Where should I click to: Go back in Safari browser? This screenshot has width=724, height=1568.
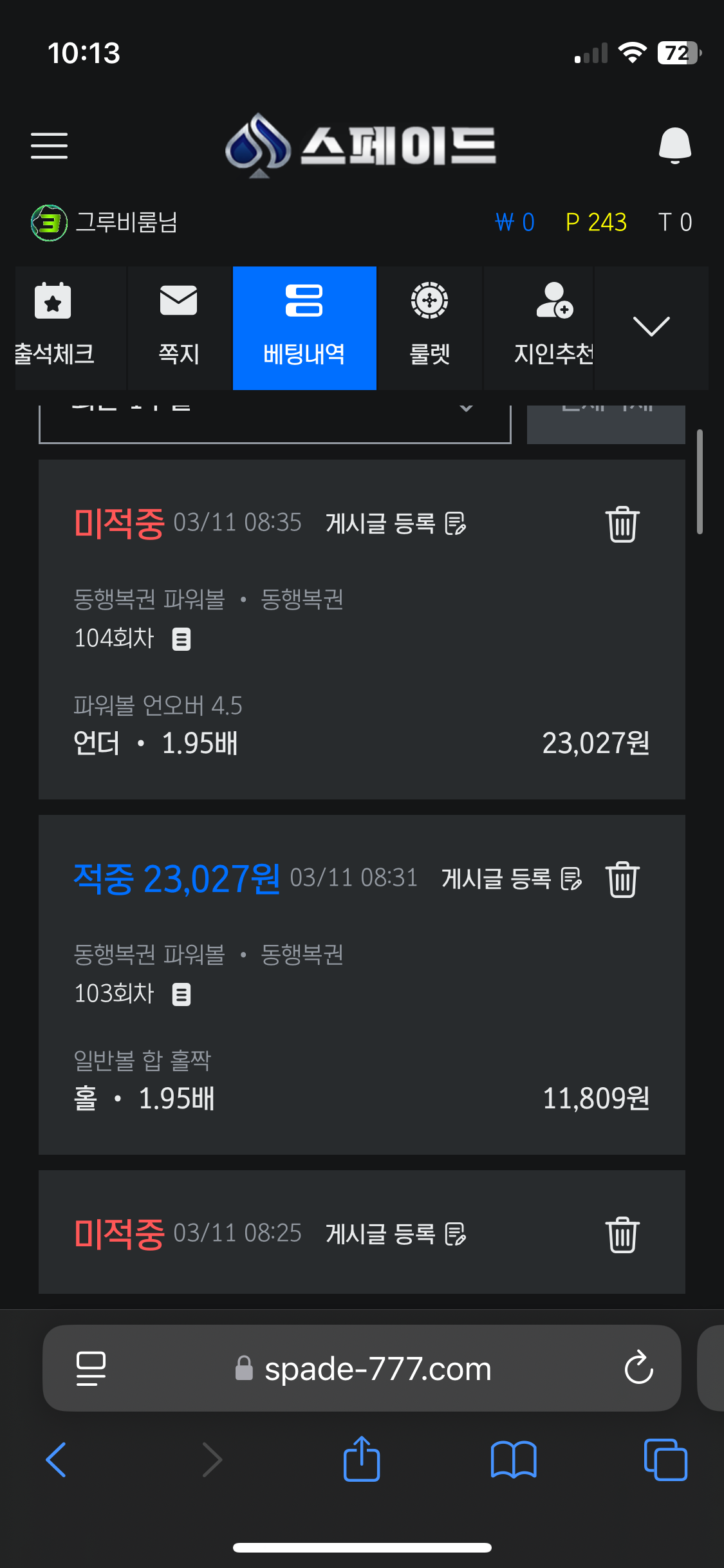(x=57, y=1459)
